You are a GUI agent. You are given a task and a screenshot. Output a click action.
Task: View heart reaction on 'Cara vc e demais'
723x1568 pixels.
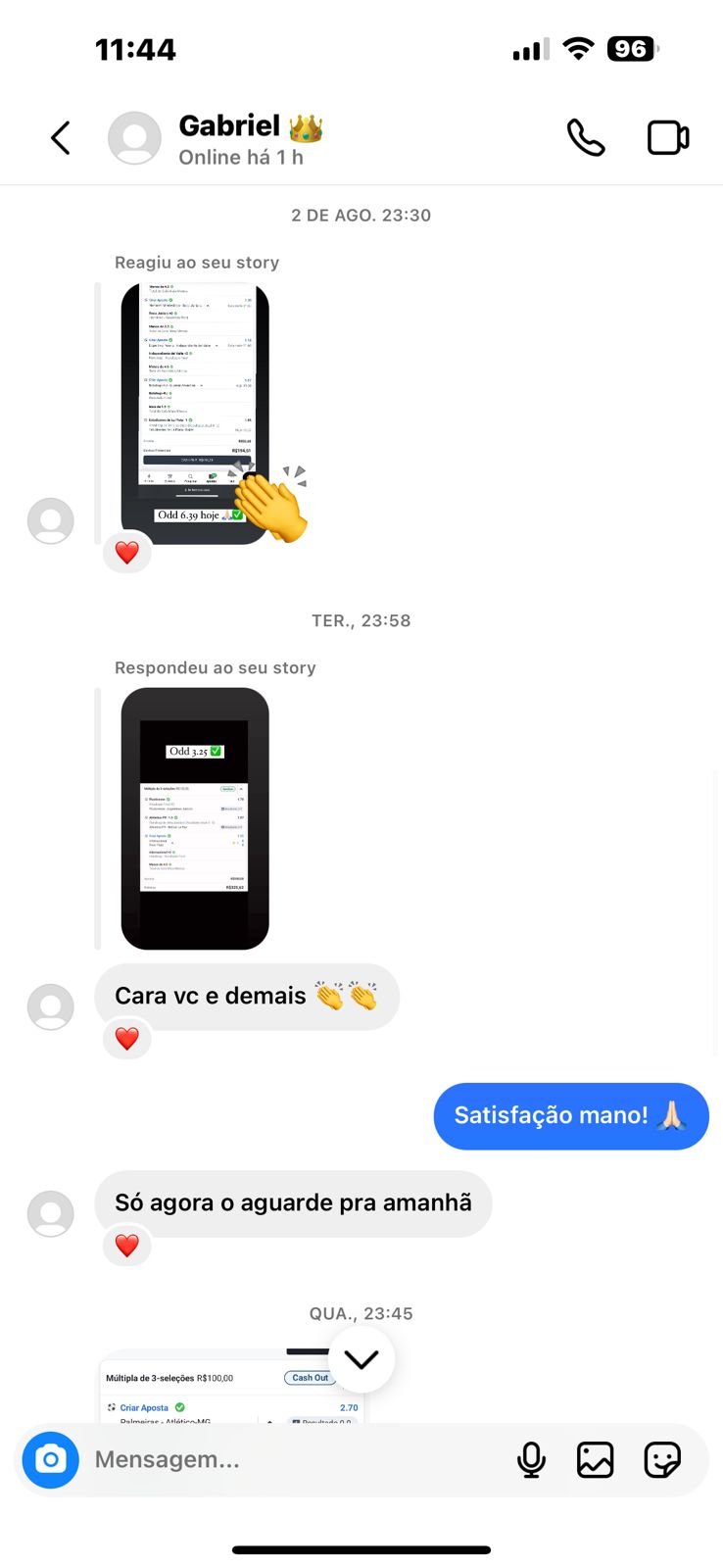point(127,1039)
